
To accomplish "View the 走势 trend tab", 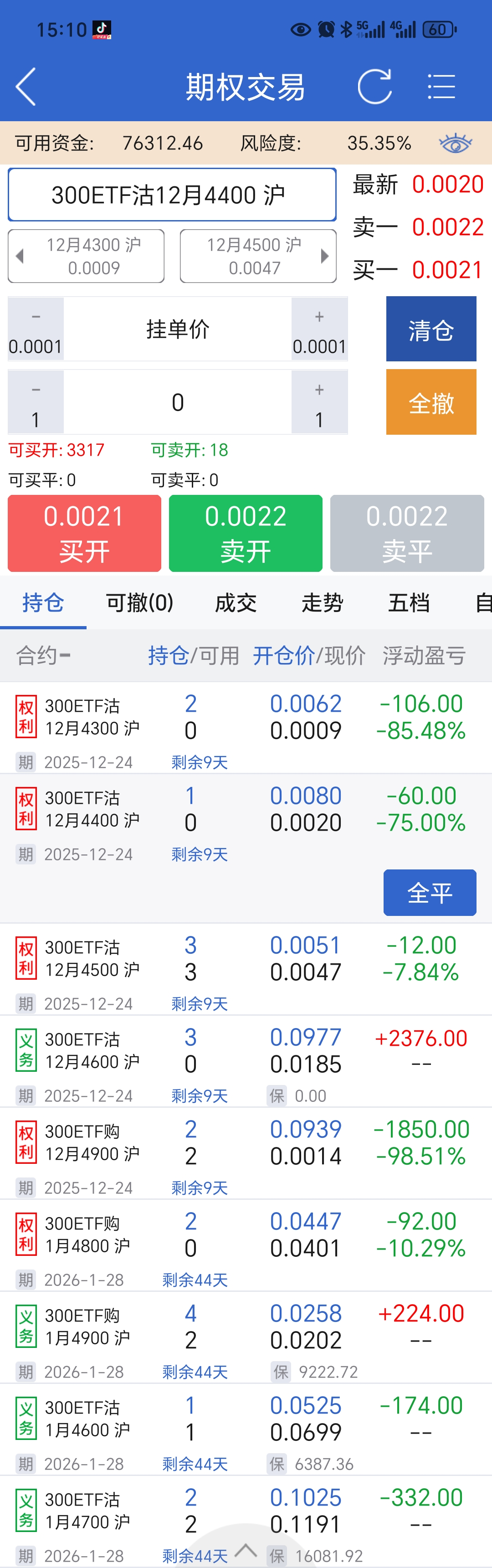I will 323,602.
